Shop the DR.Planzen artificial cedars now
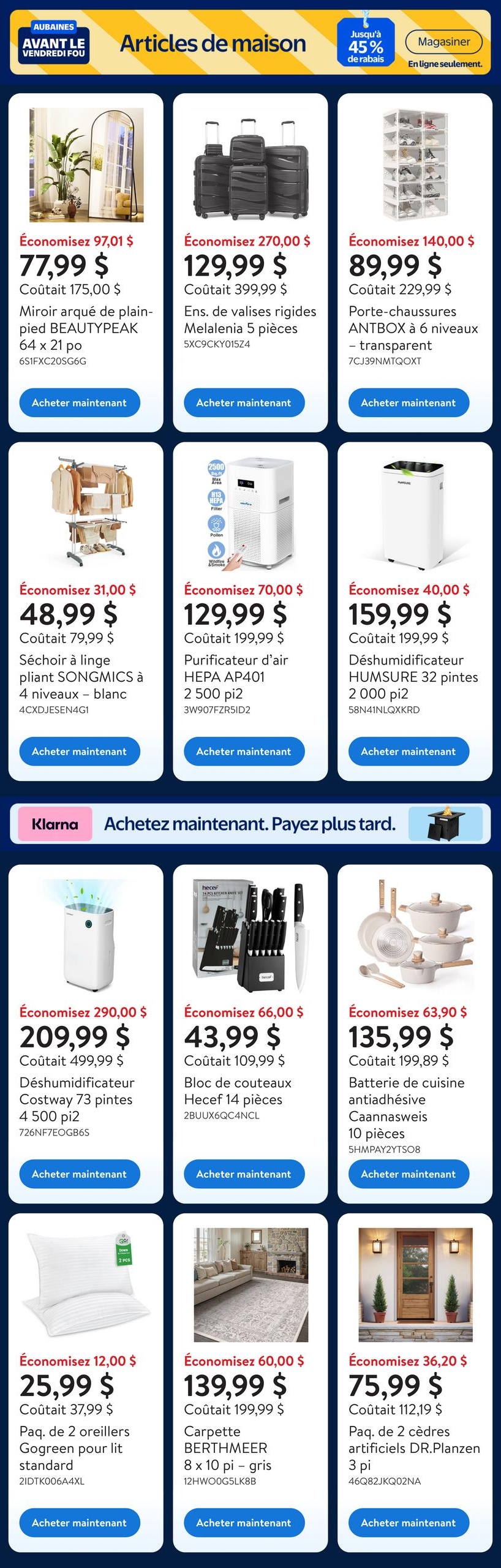The width and height of the screenshot is (501, 1568). click(x=409, y=1522)
